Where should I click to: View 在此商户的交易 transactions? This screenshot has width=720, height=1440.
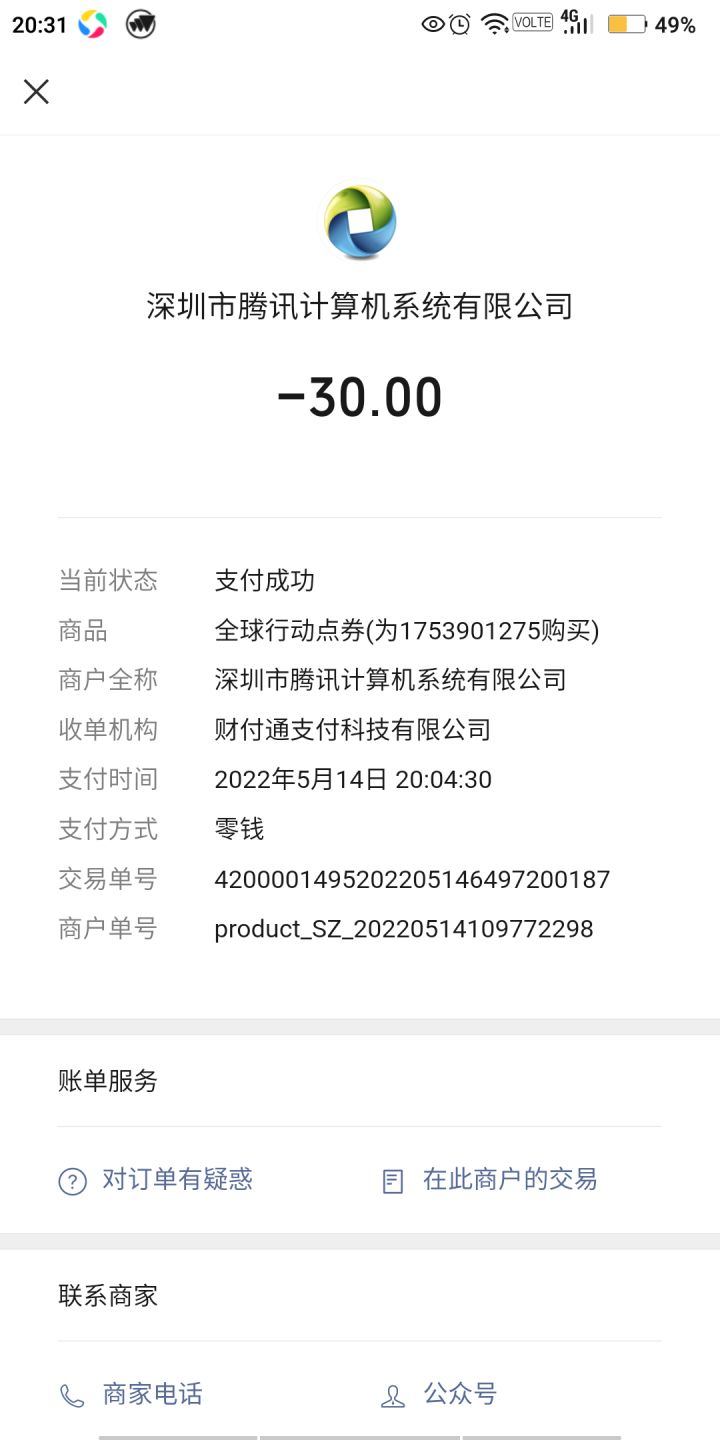point(490,1180)
